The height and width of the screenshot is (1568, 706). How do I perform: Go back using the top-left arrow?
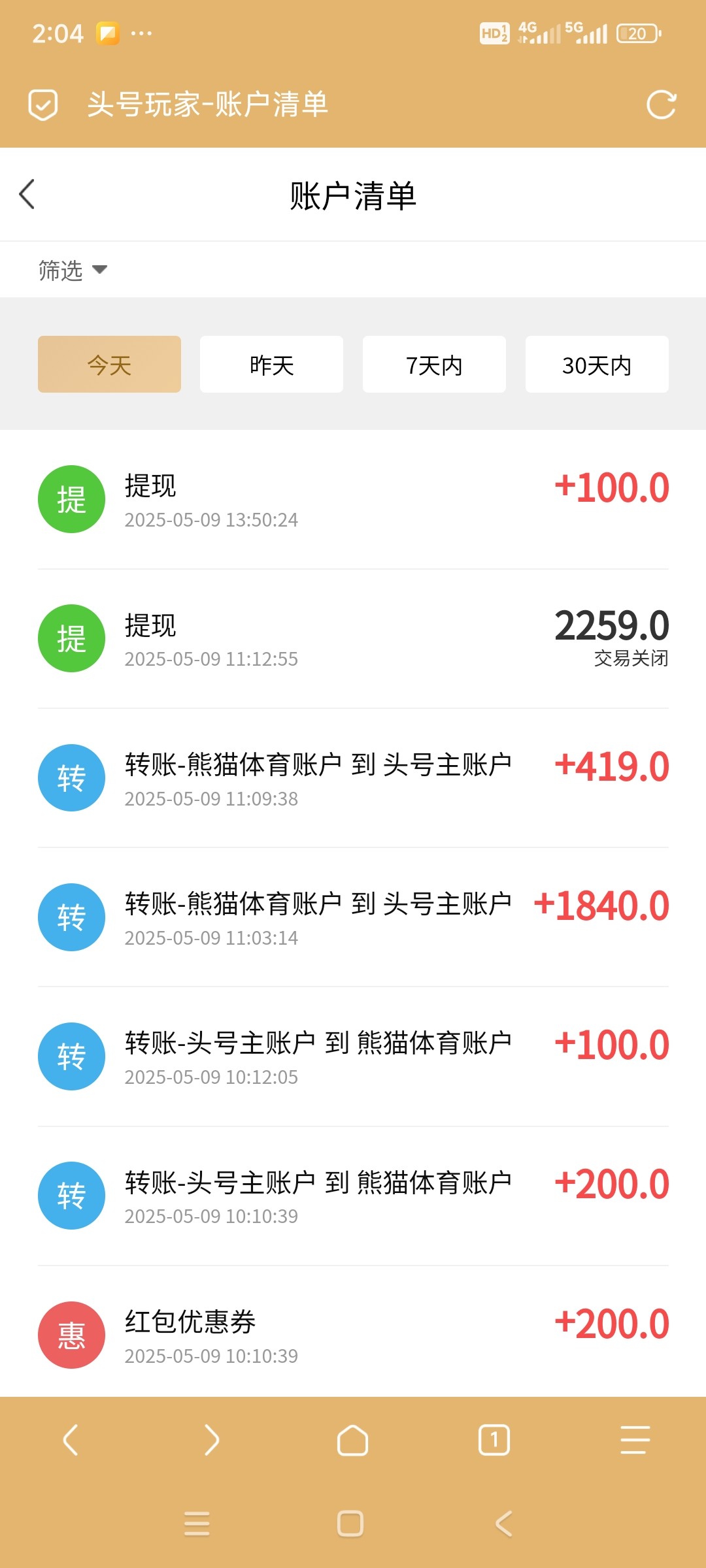coord(26,194)
